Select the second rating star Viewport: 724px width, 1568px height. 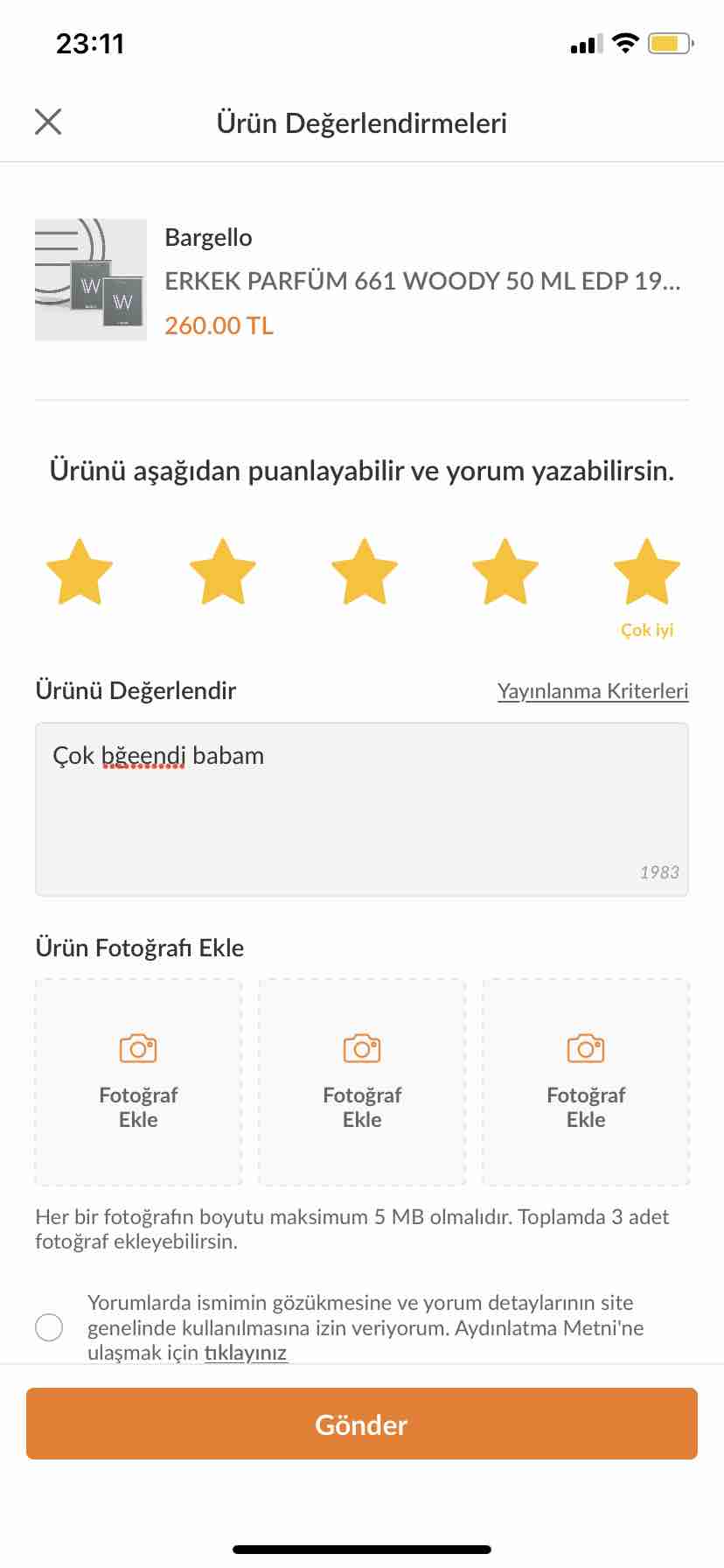point(222,571)
